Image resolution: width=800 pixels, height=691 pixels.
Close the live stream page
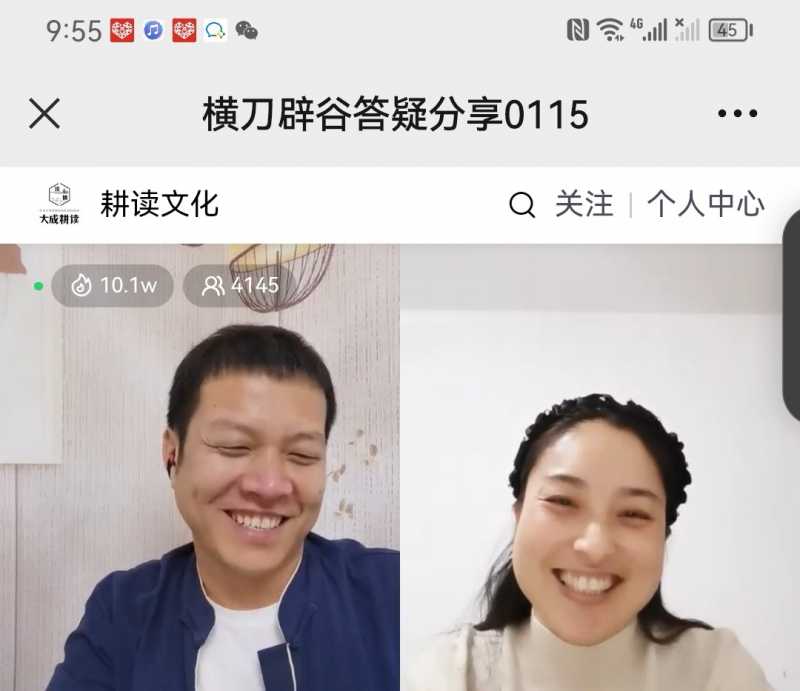point(44,114)
